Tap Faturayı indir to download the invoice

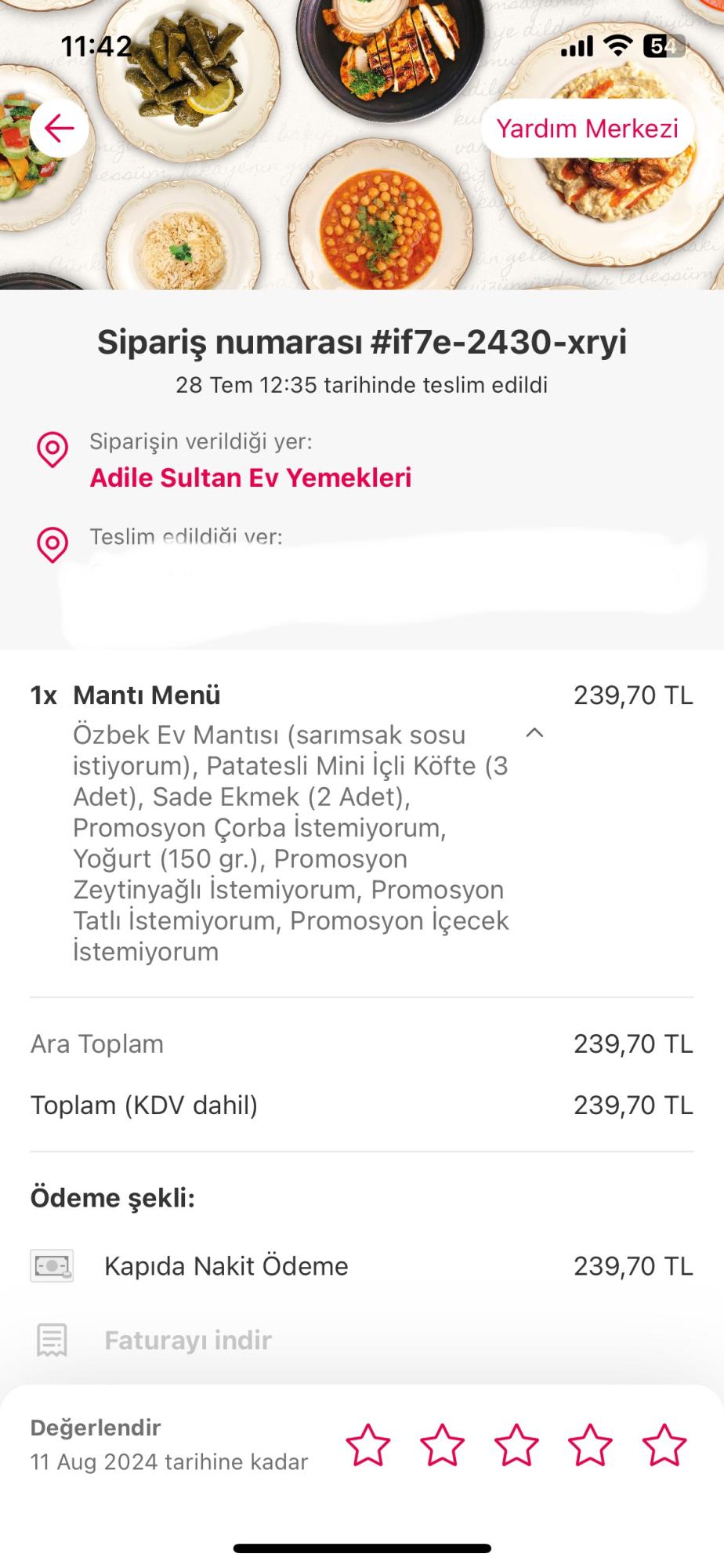(188, 1340)
